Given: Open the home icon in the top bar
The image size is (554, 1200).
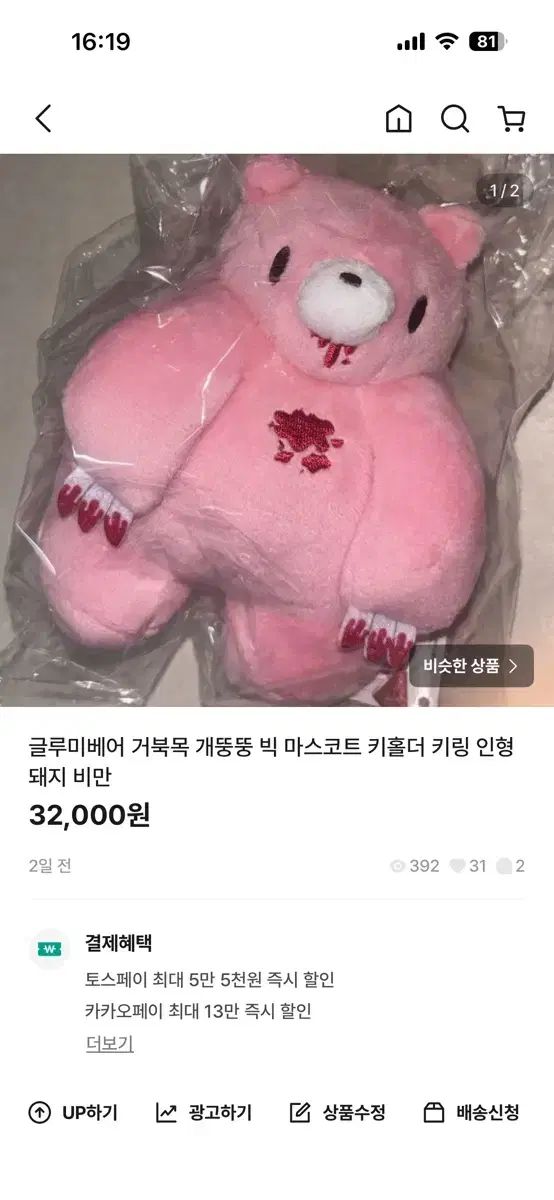Looking at the screenshot, I should tap(399, 119).
